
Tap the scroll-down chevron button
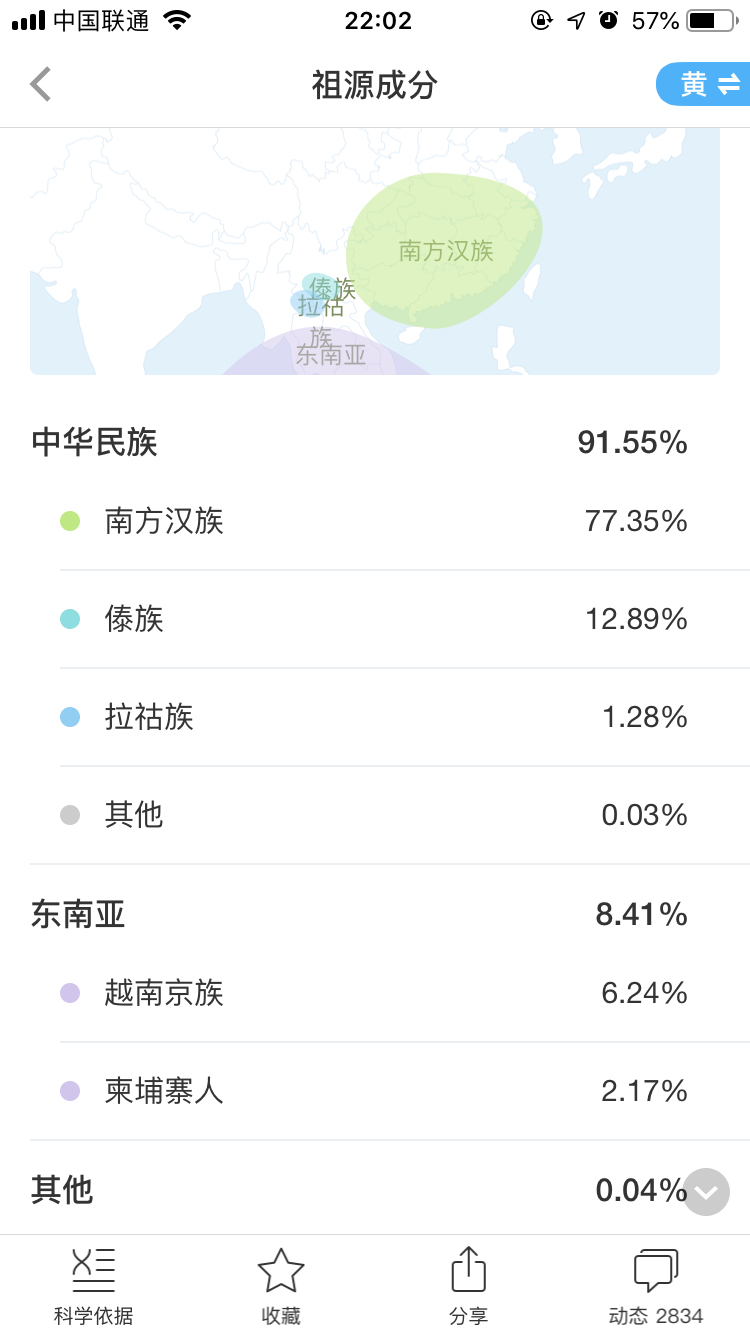click(706, 1192)
